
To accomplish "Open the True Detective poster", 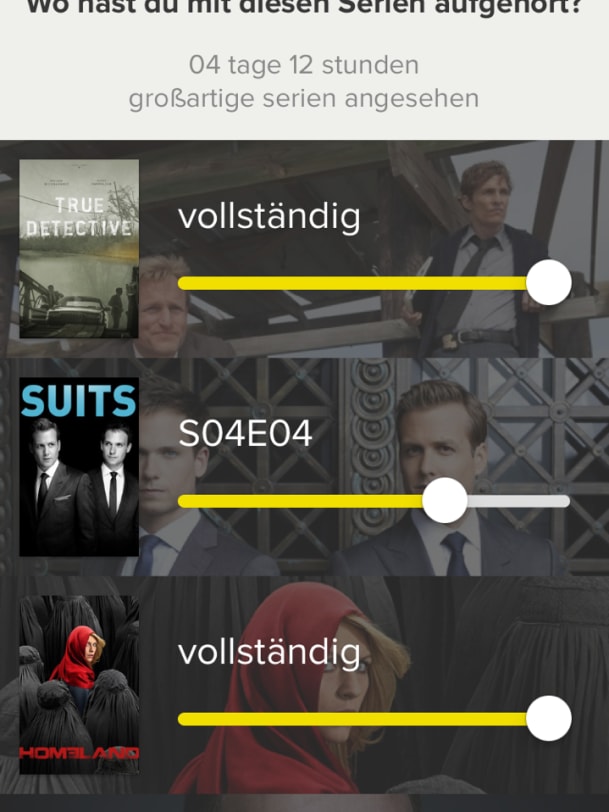I will [79, 249].
